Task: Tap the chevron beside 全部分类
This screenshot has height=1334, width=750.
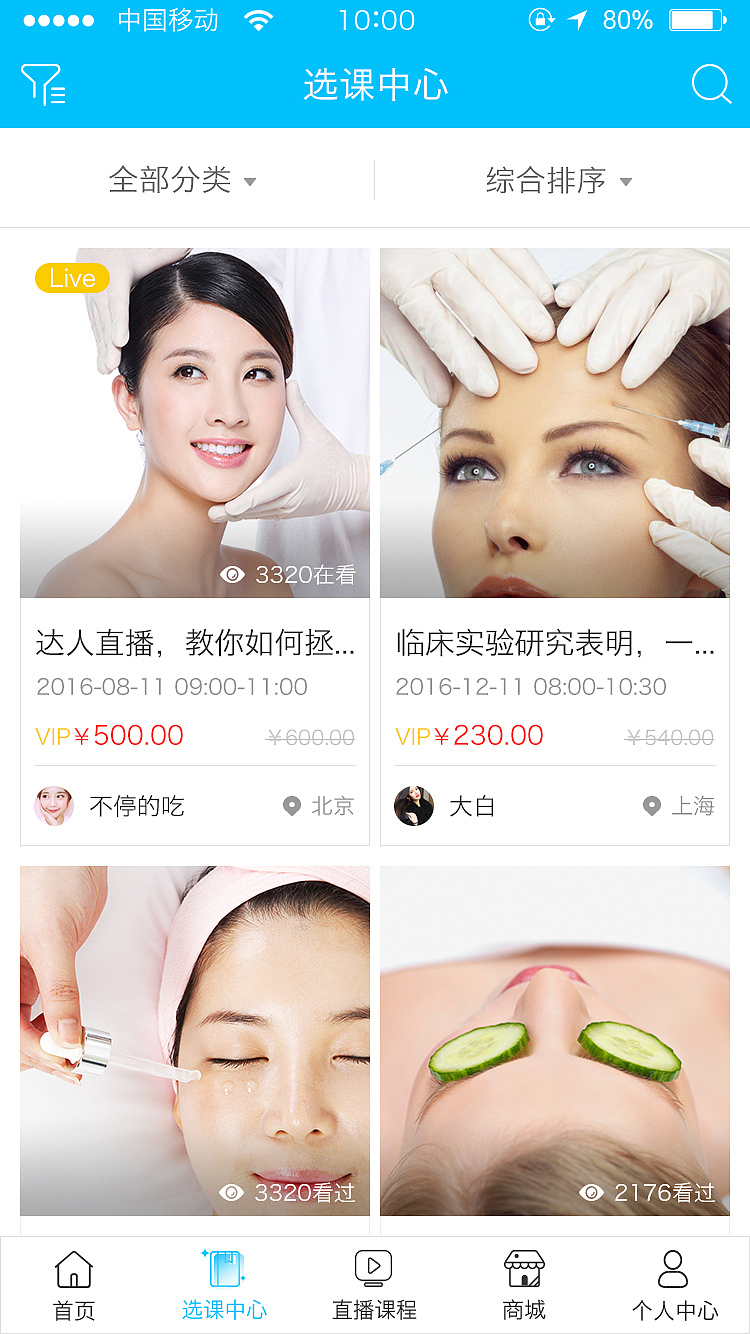Action: point(250,182)
